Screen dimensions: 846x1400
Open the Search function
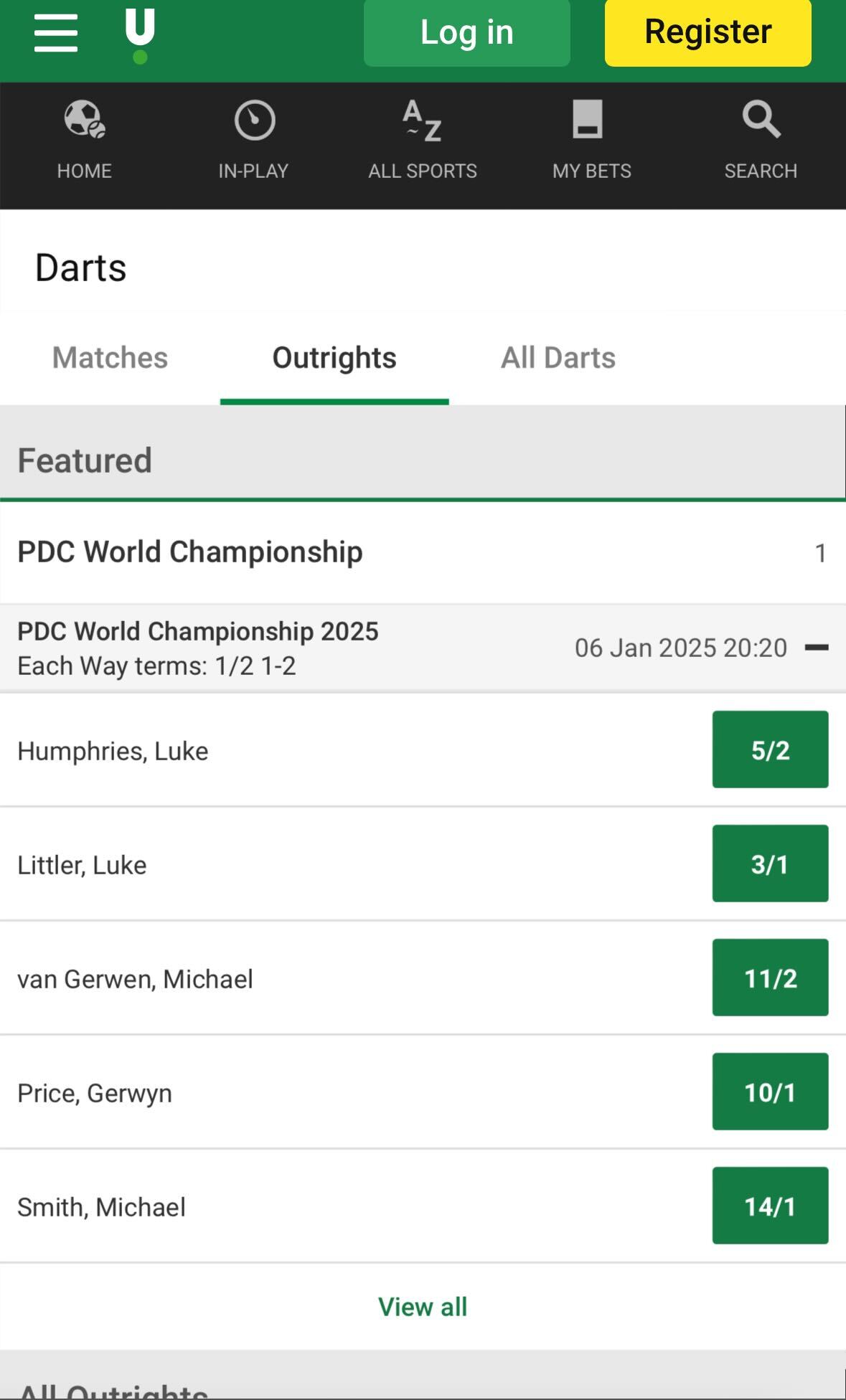(x=760, y=136)
